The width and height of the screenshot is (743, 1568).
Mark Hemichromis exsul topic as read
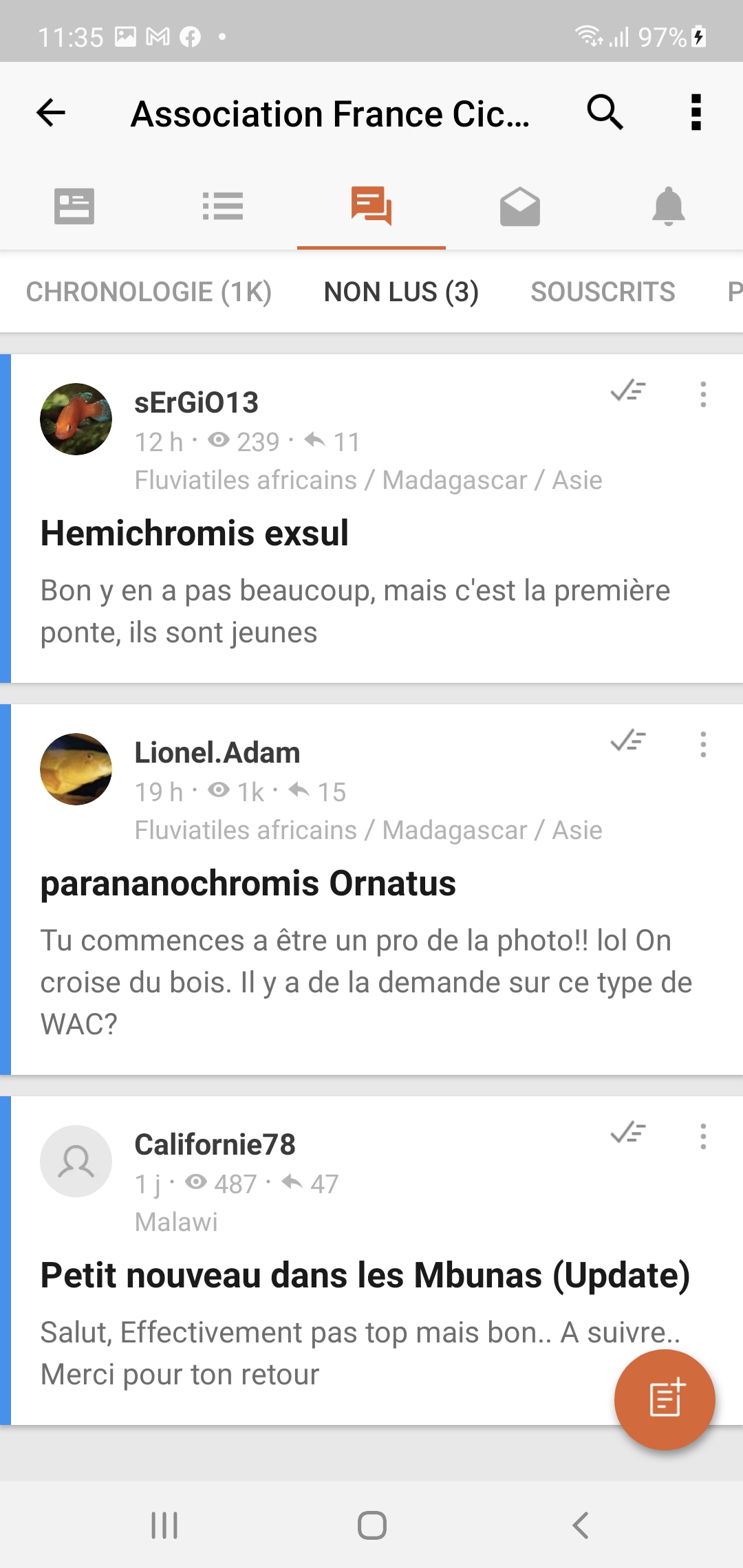[x=628, y=392]
